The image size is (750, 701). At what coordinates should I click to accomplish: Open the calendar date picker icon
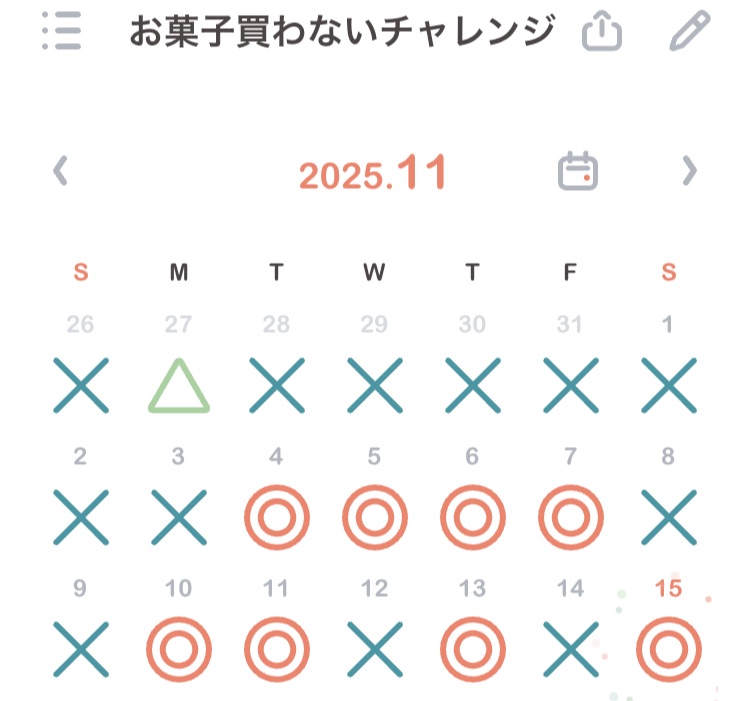577,172
